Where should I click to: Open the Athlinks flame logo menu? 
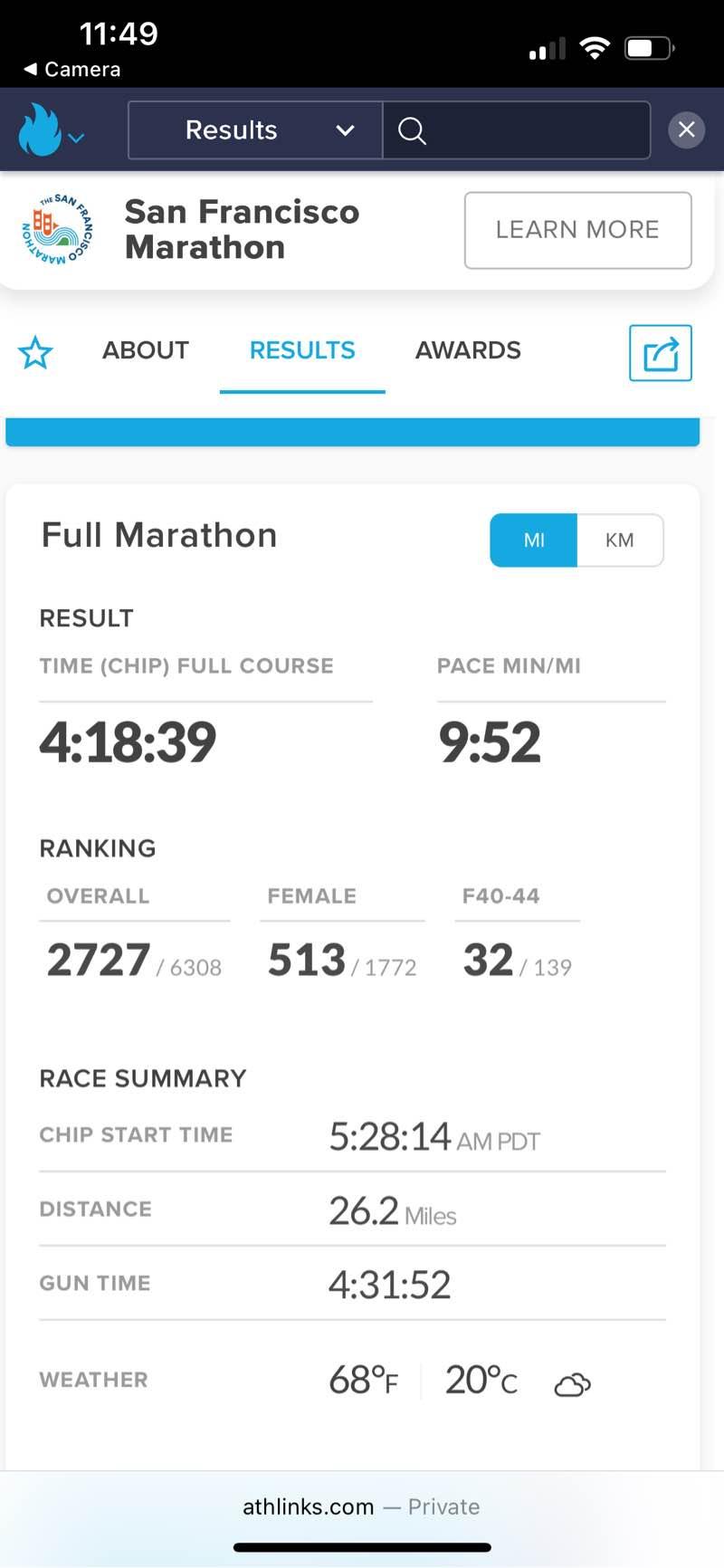50,130
